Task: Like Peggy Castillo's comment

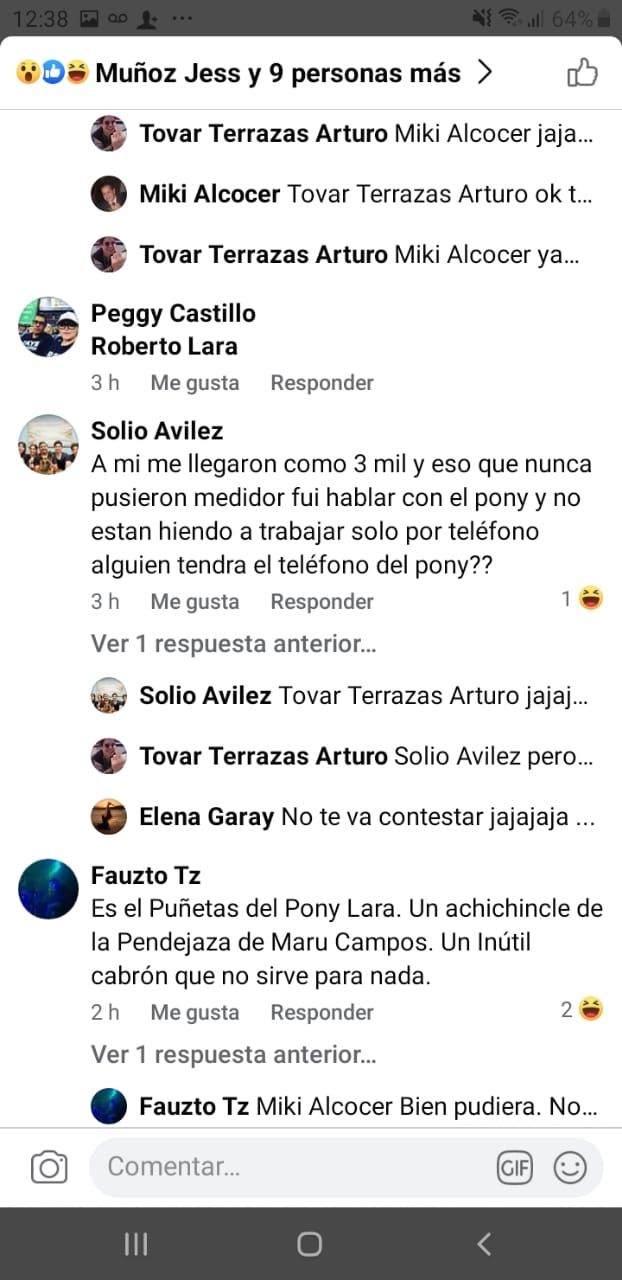Action: click(x=194, y=382)
